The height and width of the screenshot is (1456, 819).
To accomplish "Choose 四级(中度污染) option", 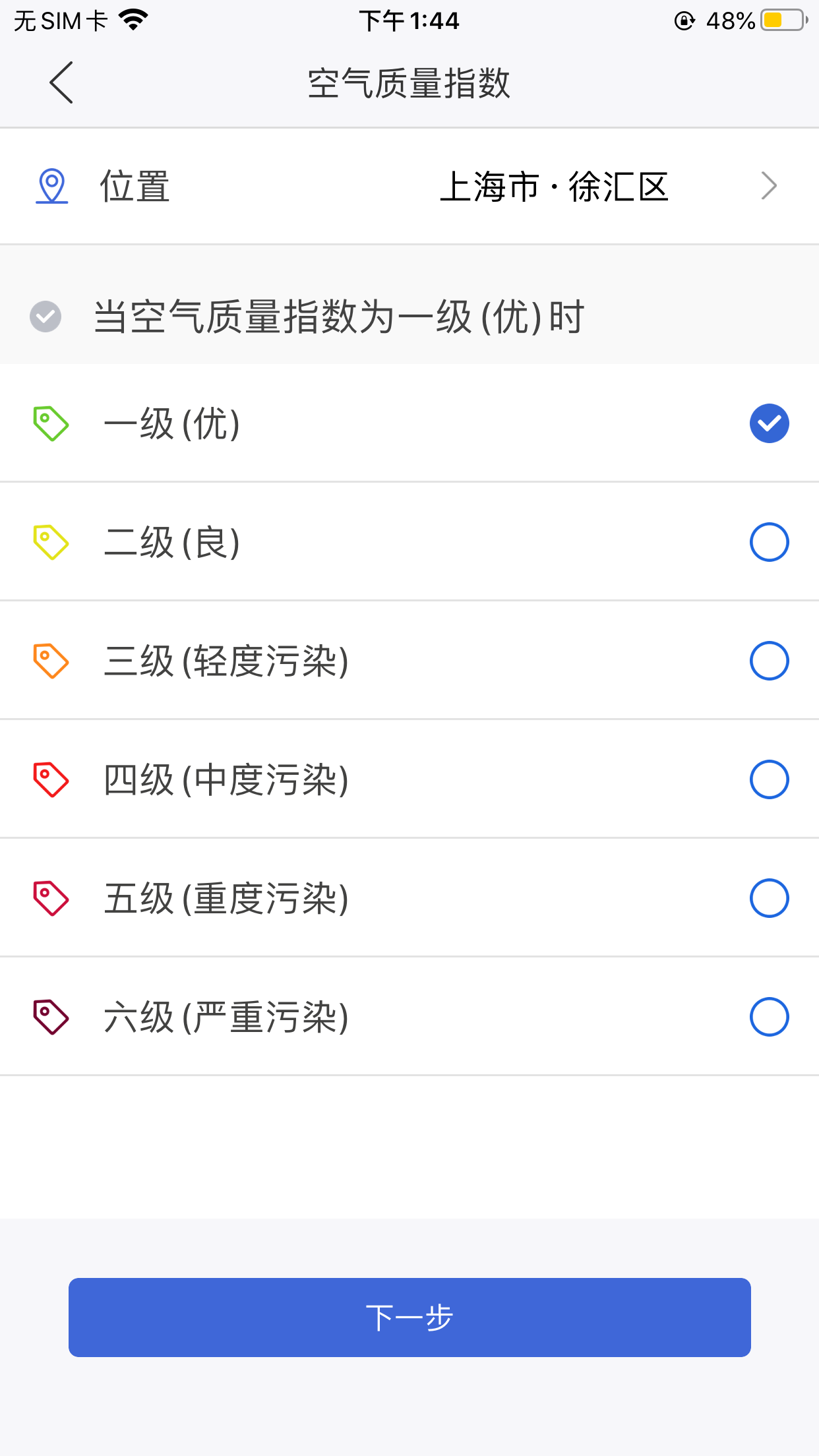I will point(409,779).
